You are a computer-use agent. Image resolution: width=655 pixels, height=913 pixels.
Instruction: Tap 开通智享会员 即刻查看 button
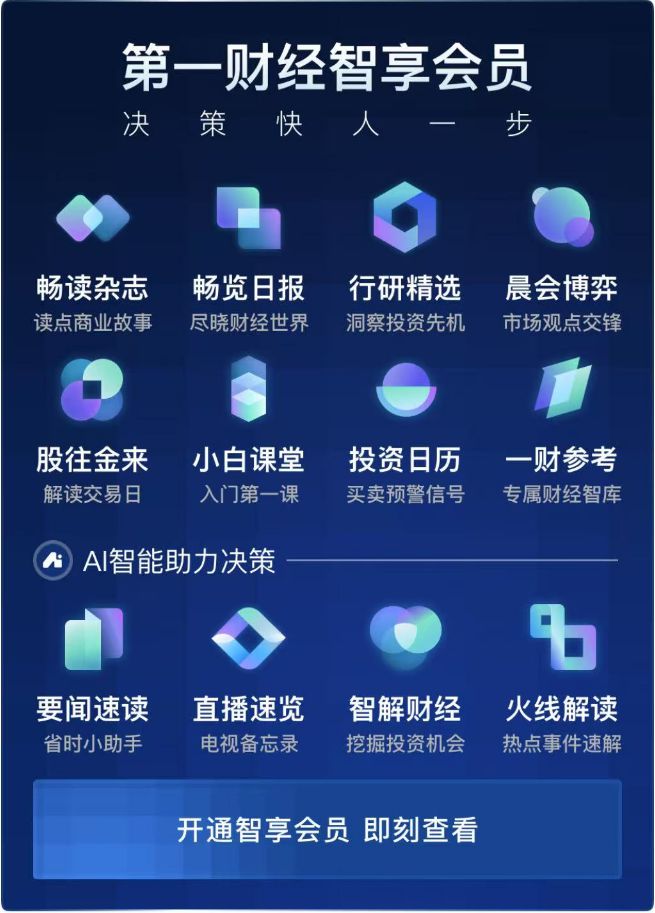pyautogui.click(x=327, y=830)
